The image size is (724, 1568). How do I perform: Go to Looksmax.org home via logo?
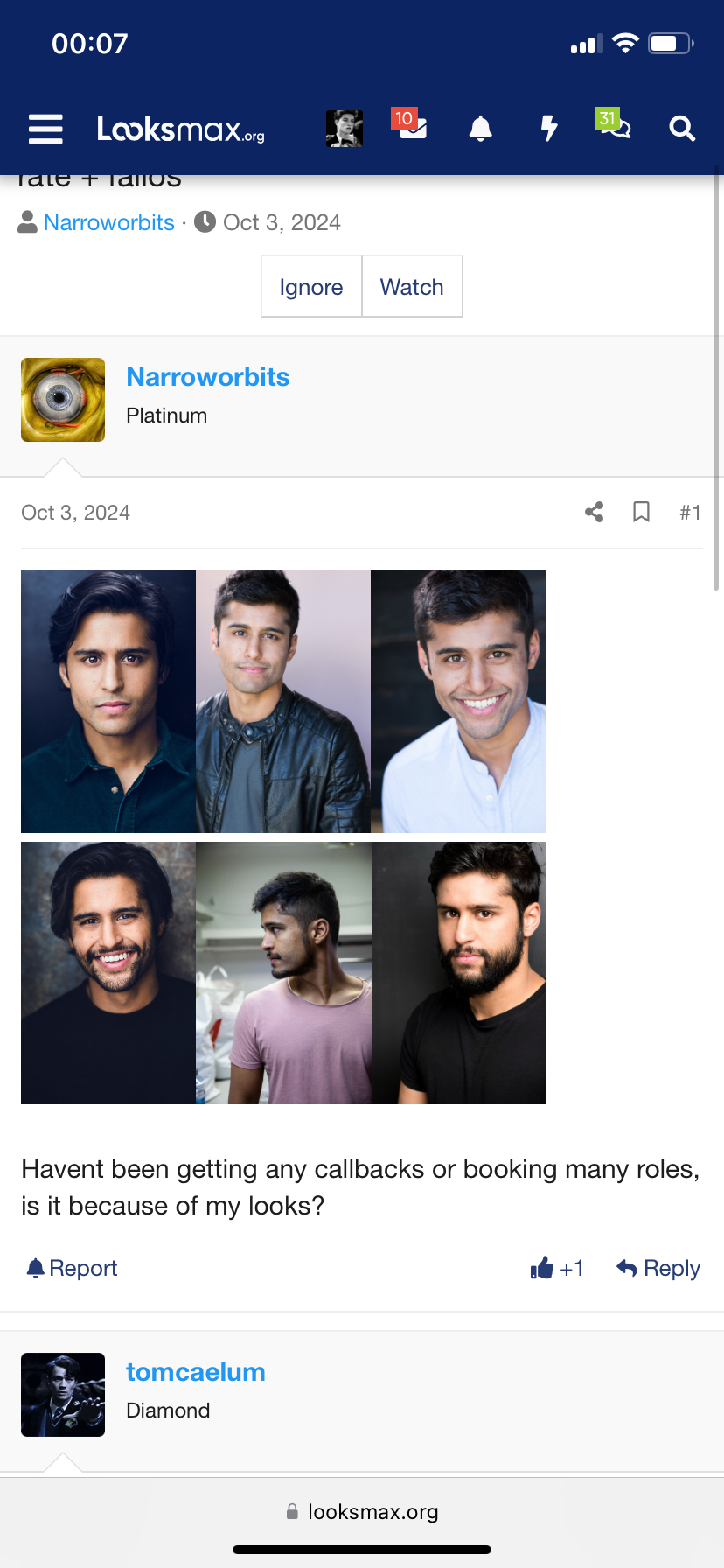pyautogui.click(x=181, y=129)
